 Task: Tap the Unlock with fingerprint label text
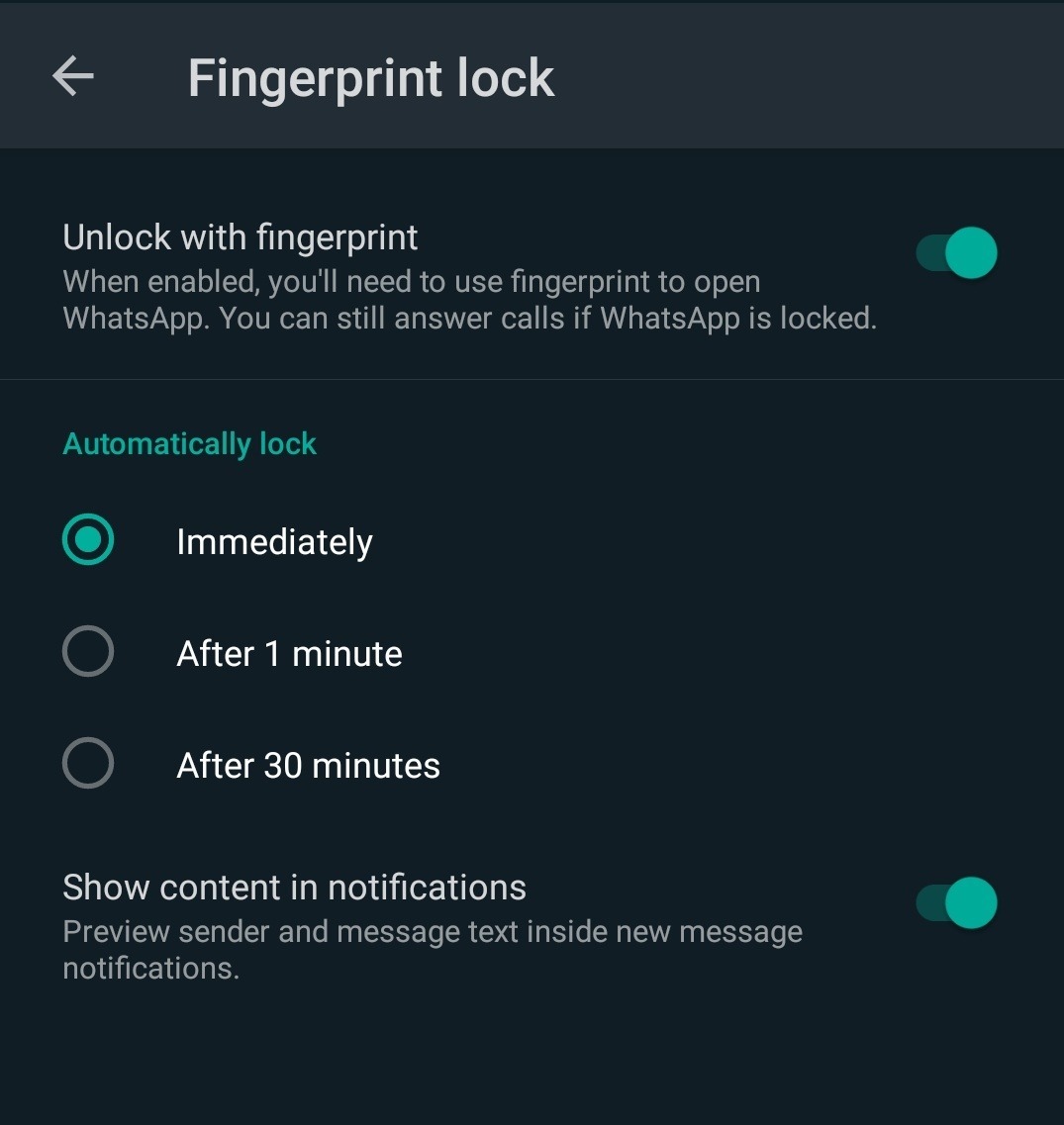click(240, 236)
